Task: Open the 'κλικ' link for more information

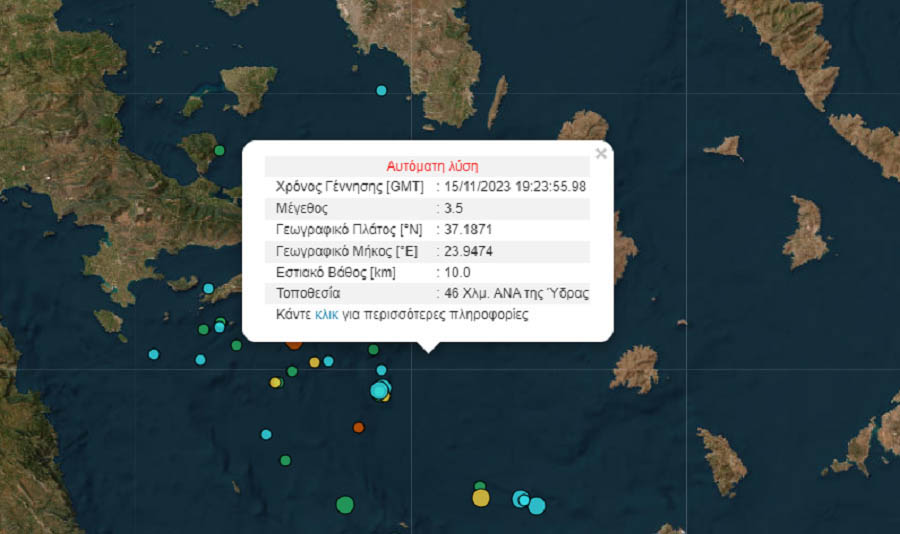Action: coord(325,314)
